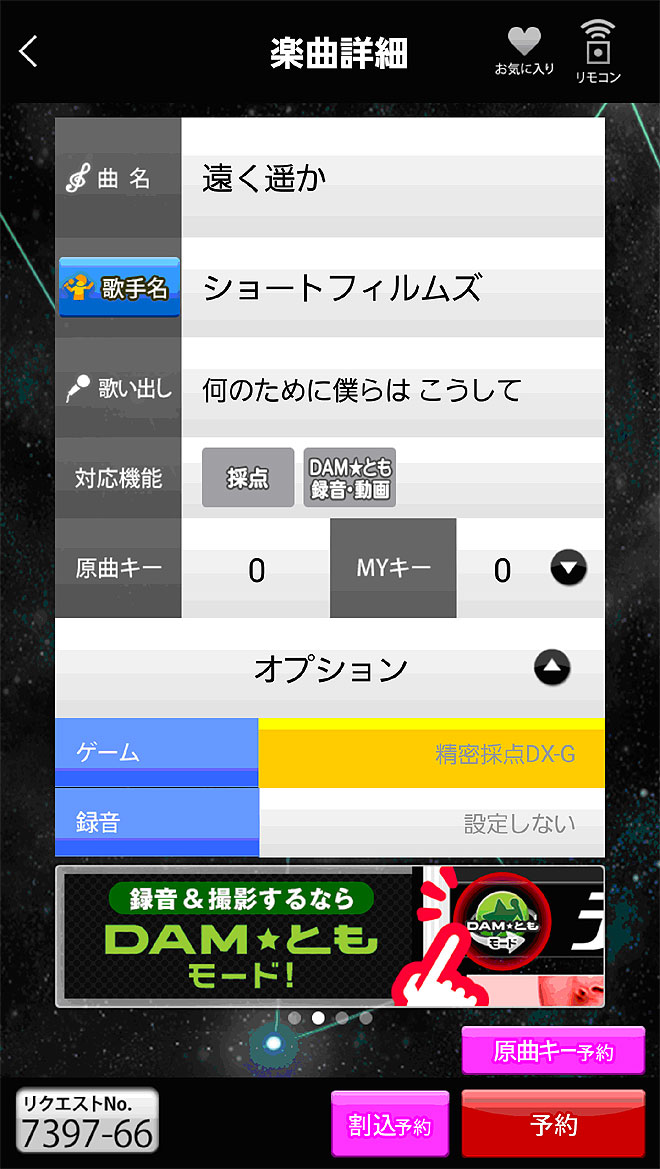The image size is (660, 1169).
Task: Tap the 割込予約 button
Action: click(x=390, y=1125)
